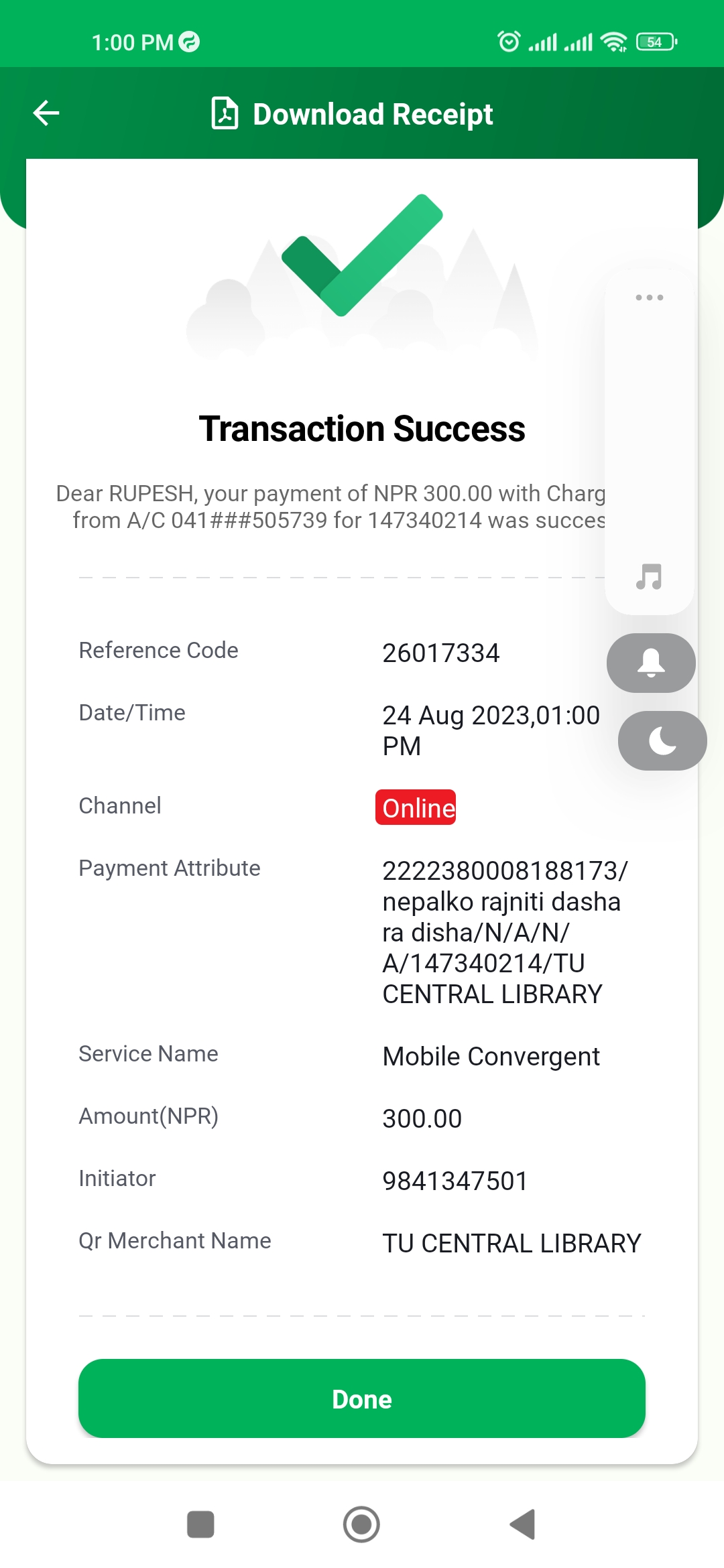
Task: Go to the home screen via circle button
Action: [x=361, y=1524]
